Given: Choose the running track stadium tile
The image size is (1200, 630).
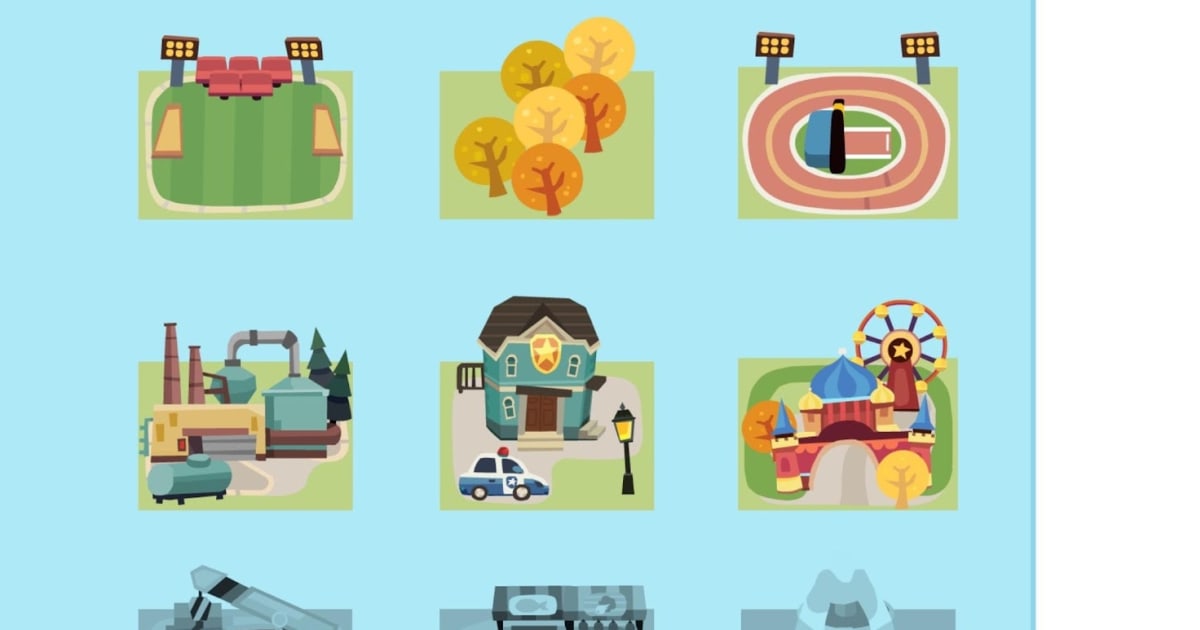Looking at the screenshot, I should tap(847, 140).
